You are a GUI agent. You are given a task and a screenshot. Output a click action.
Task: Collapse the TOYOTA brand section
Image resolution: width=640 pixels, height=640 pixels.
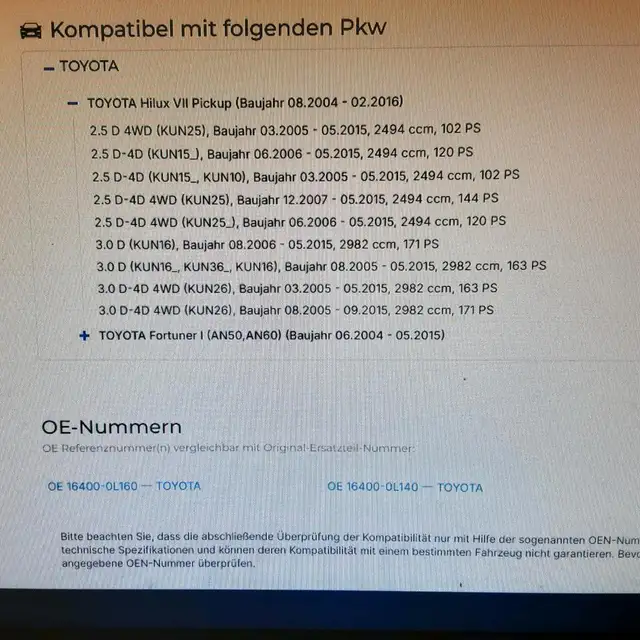(49, 69)
